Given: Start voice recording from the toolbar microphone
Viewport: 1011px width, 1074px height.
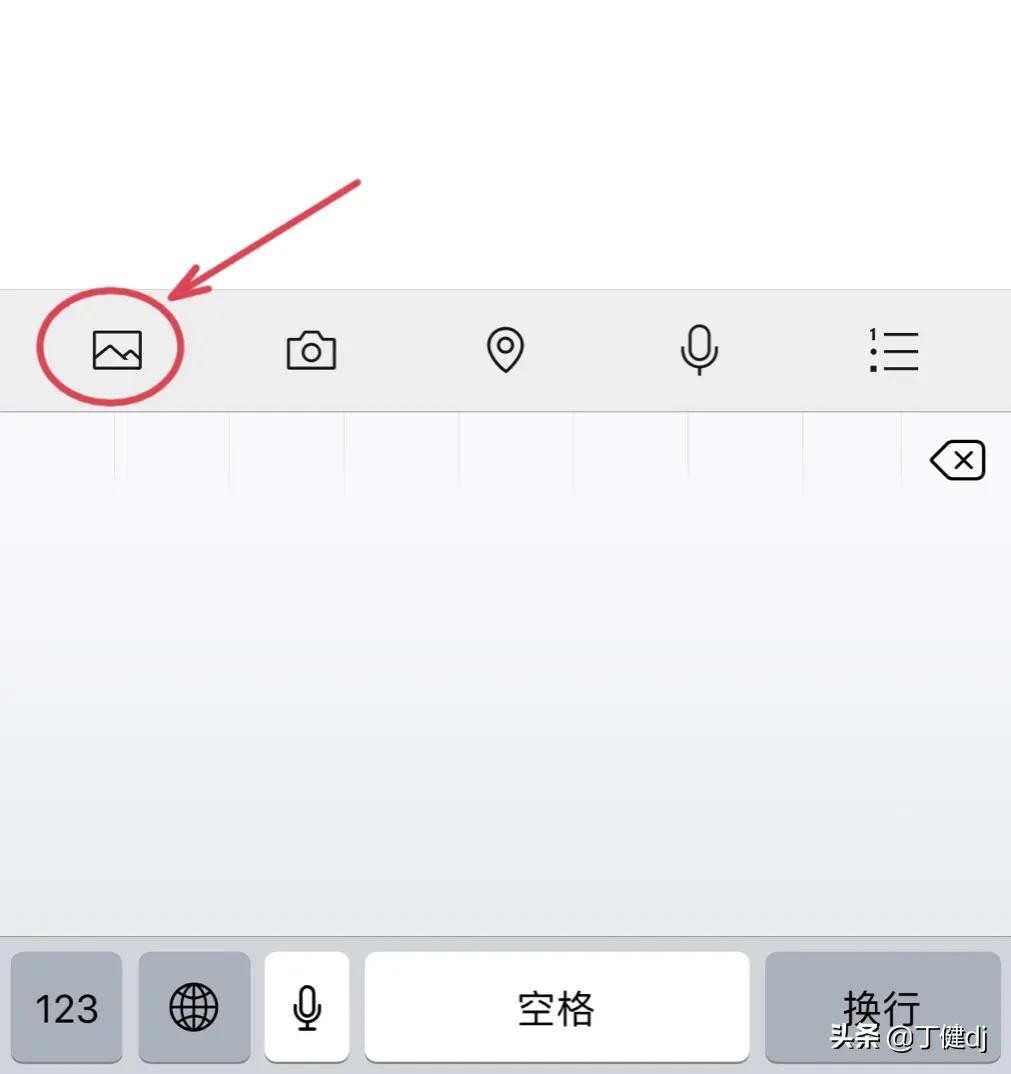Looking at the screenshot, I should point(699,351).
